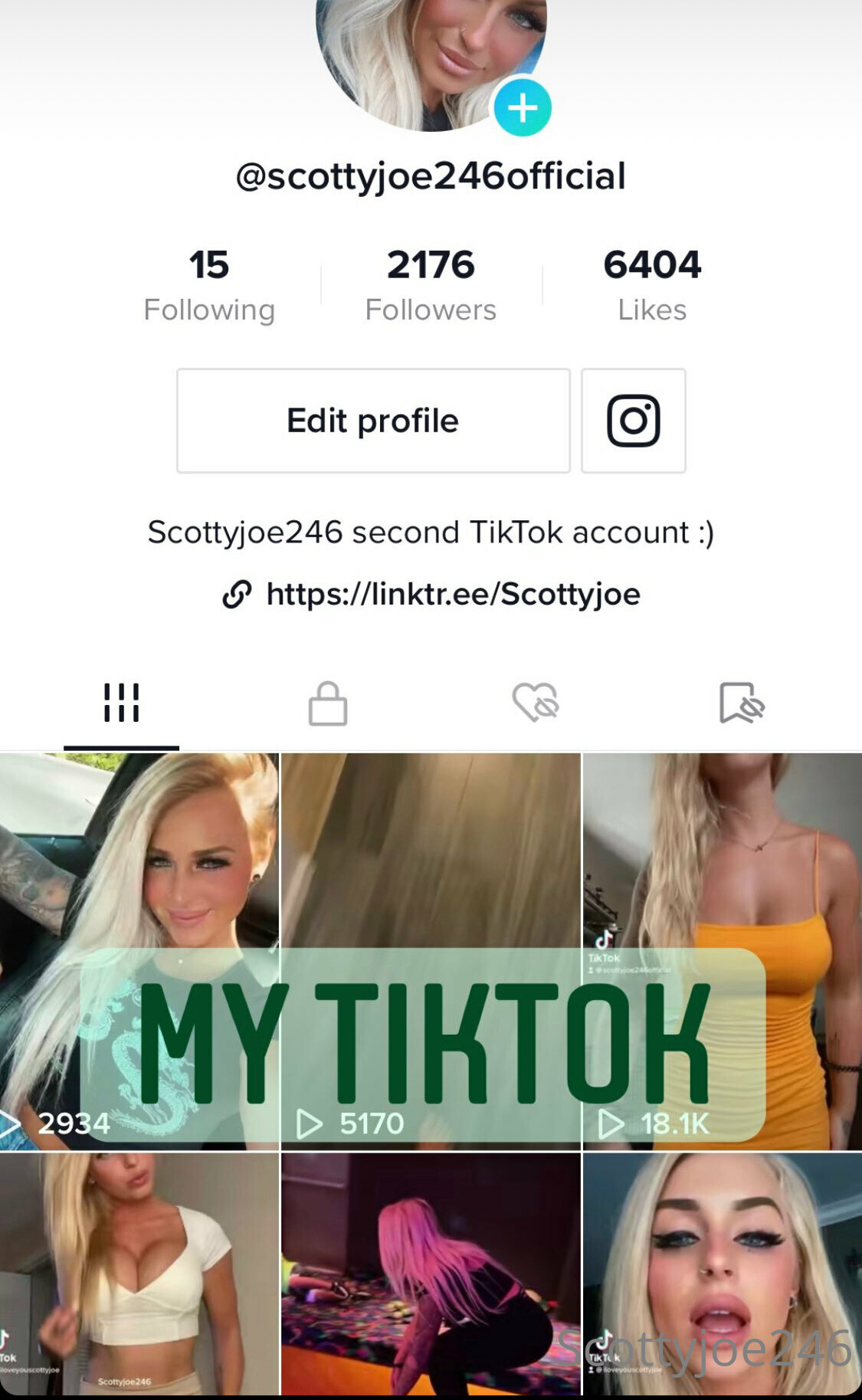Open the video of the pink-haired person
The image size is (862, 1400).
point(431,1274)
